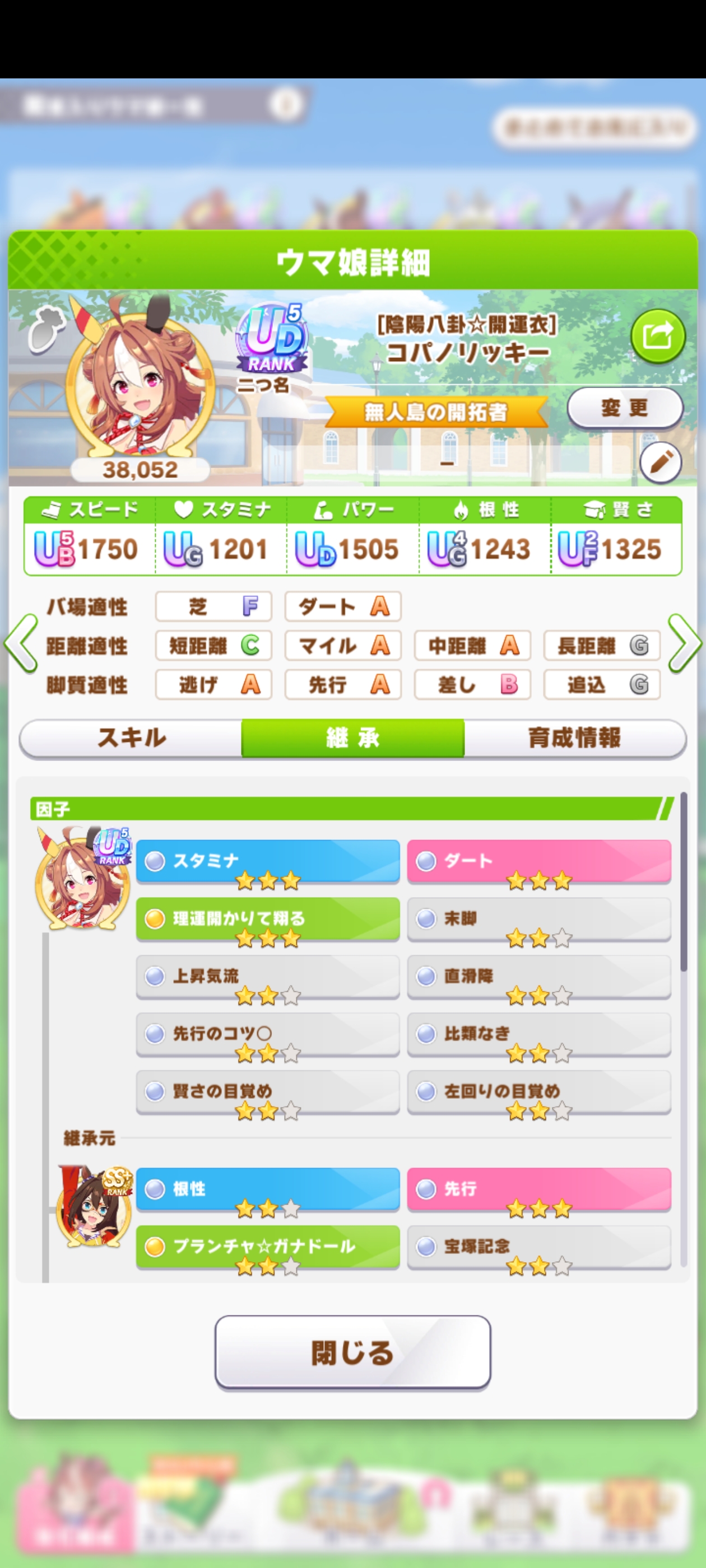The image size is (706, 1568).
Task: Tap the 末脚 skill factor
Action: (538, 918)
